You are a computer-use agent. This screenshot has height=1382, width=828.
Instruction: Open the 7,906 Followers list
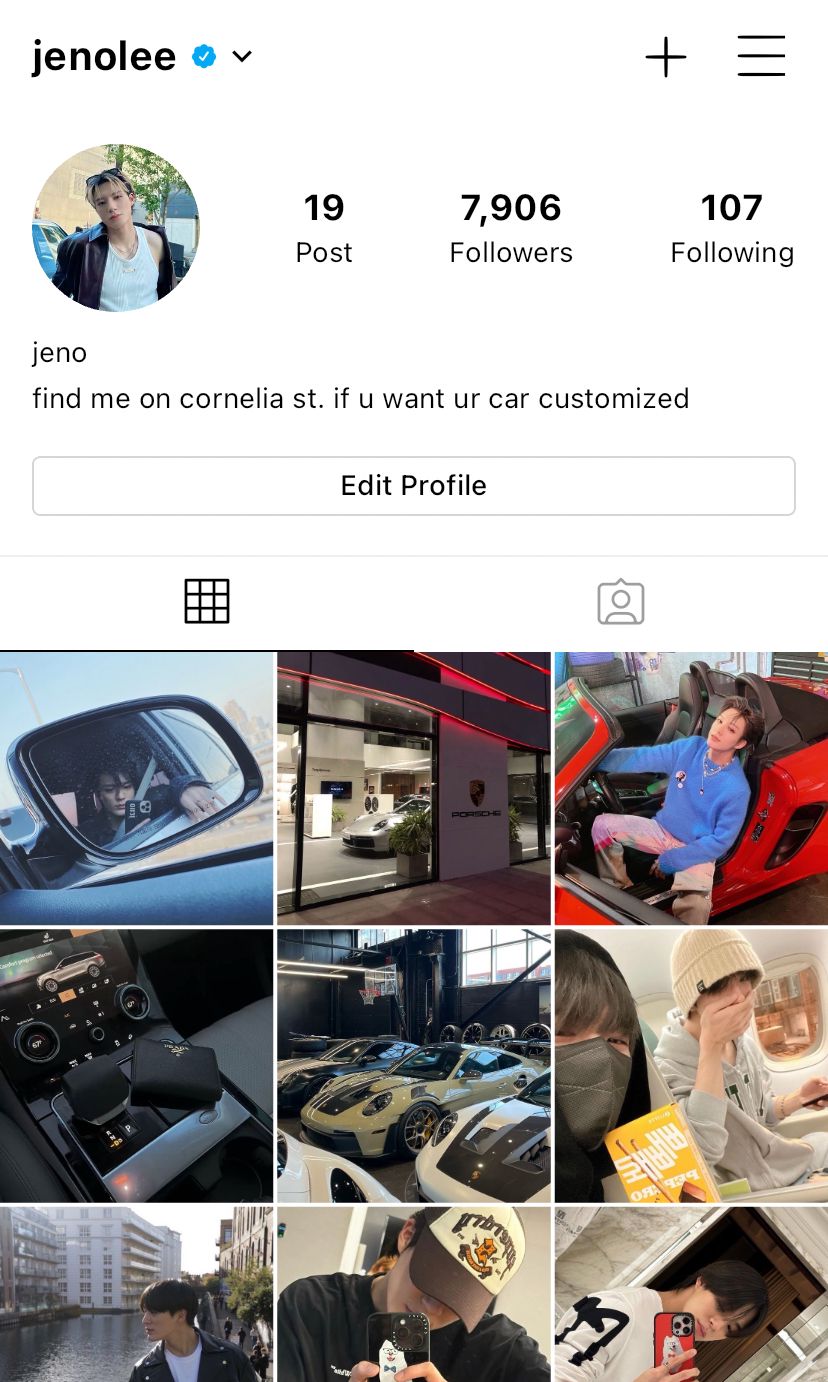coord(511,229)
